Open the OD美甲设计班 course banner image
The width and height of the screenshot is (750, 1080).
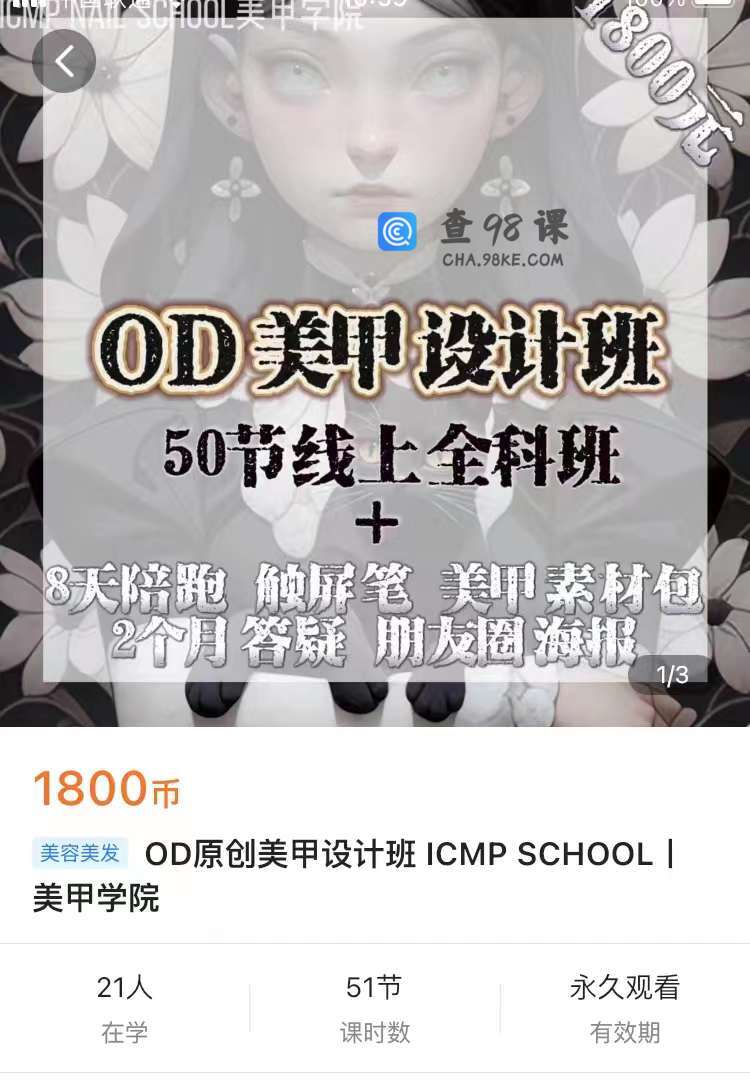click(375, 400)
